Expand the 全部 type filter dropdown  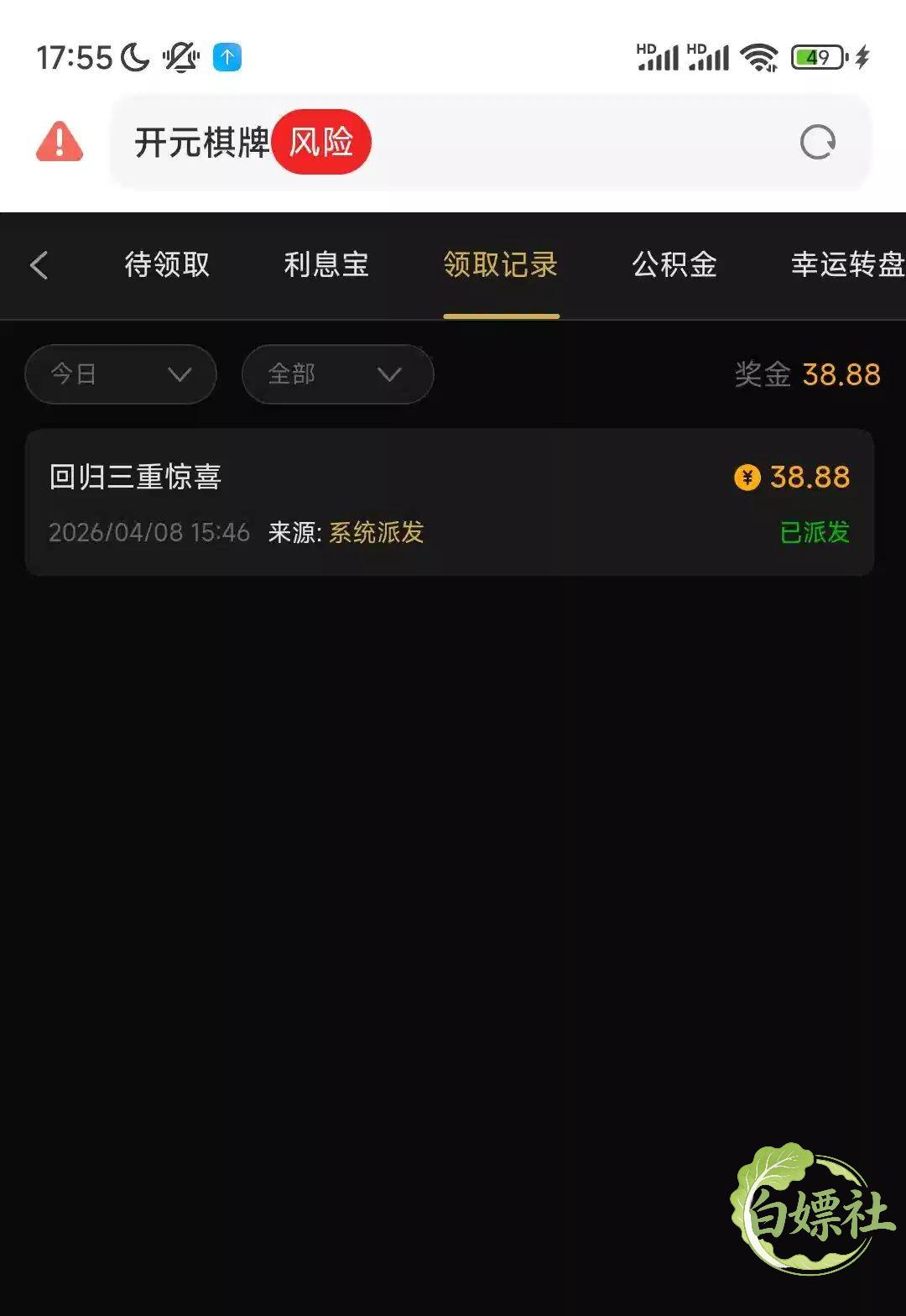337,374
